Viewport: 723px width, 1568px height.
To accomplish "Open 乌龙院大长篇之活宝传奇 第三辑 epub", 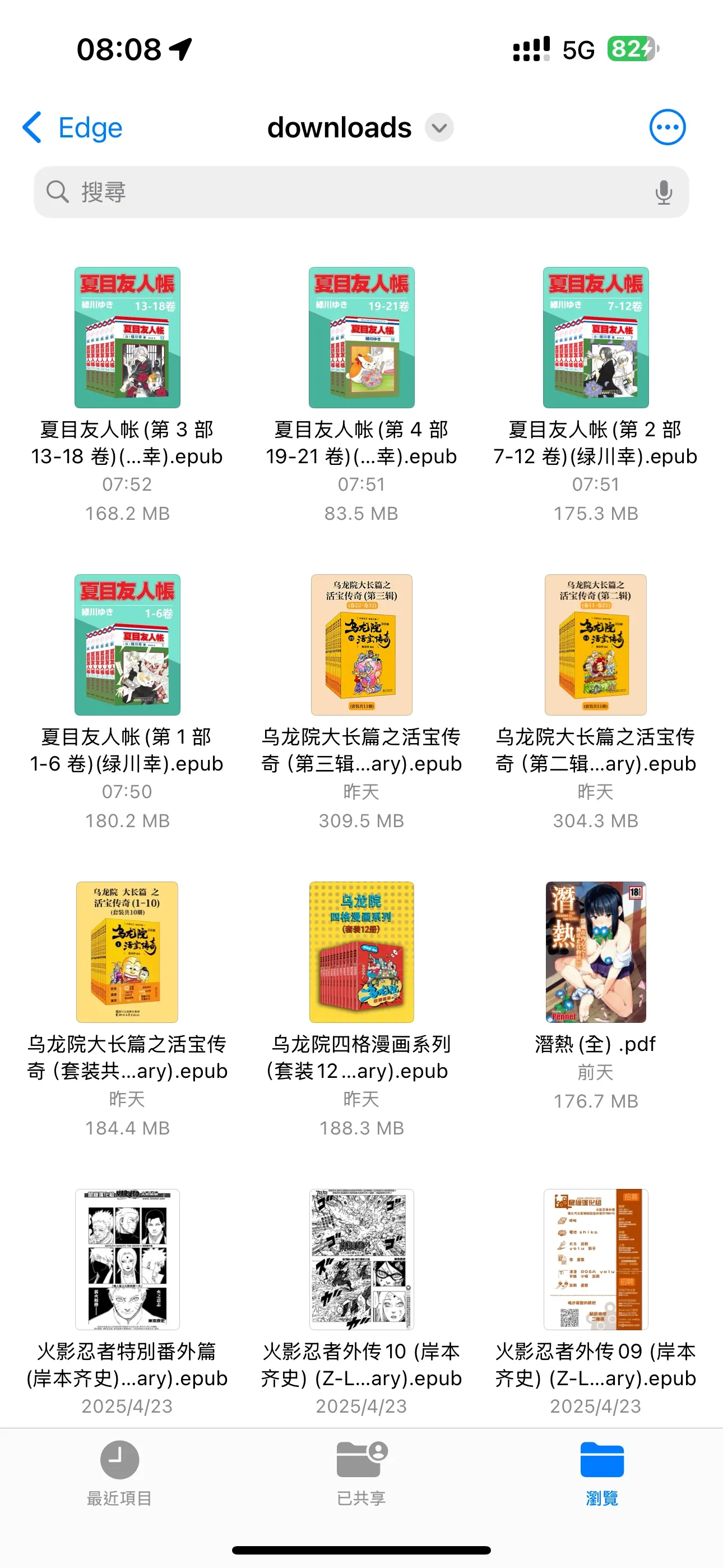I will [361, 645].
